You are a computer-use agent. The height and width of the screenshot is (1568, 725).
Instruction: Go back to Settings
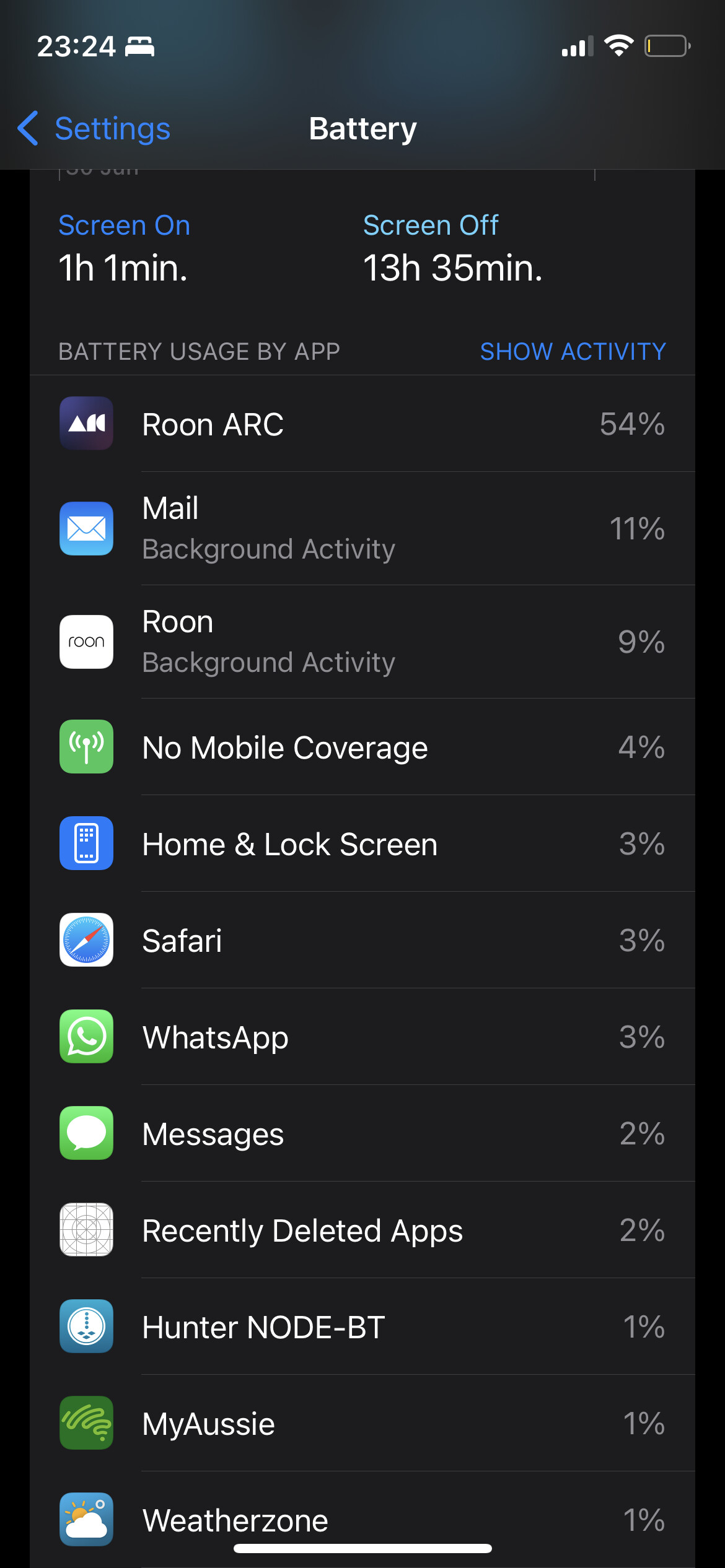click(x=92, y=128)
